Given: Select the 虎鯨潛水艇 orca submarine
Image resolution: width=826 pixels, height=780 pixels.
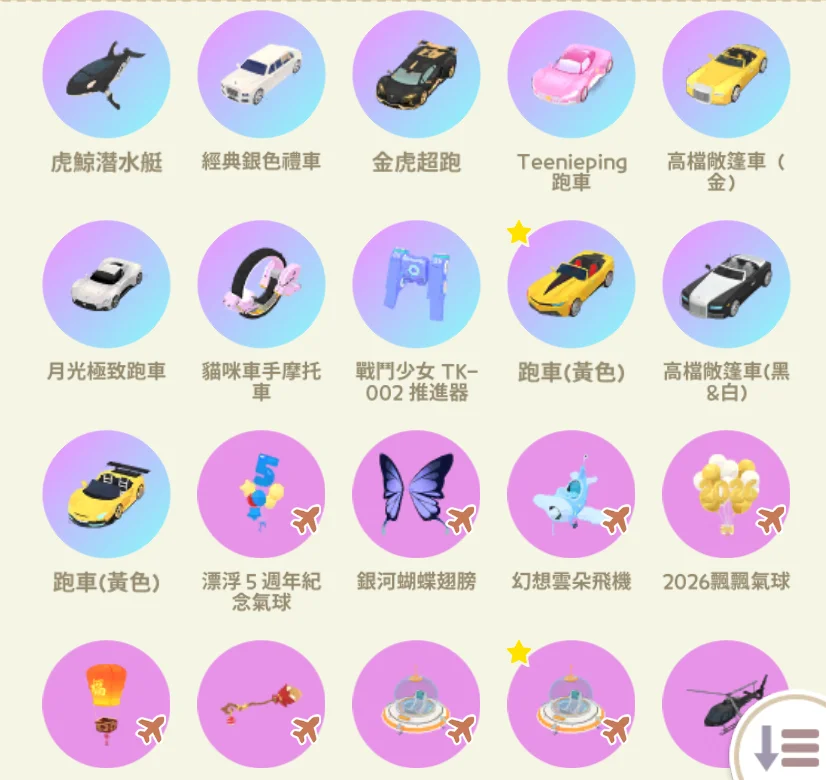Looking at the screenshot, I should pyautogui.click(x=106, y=74).
